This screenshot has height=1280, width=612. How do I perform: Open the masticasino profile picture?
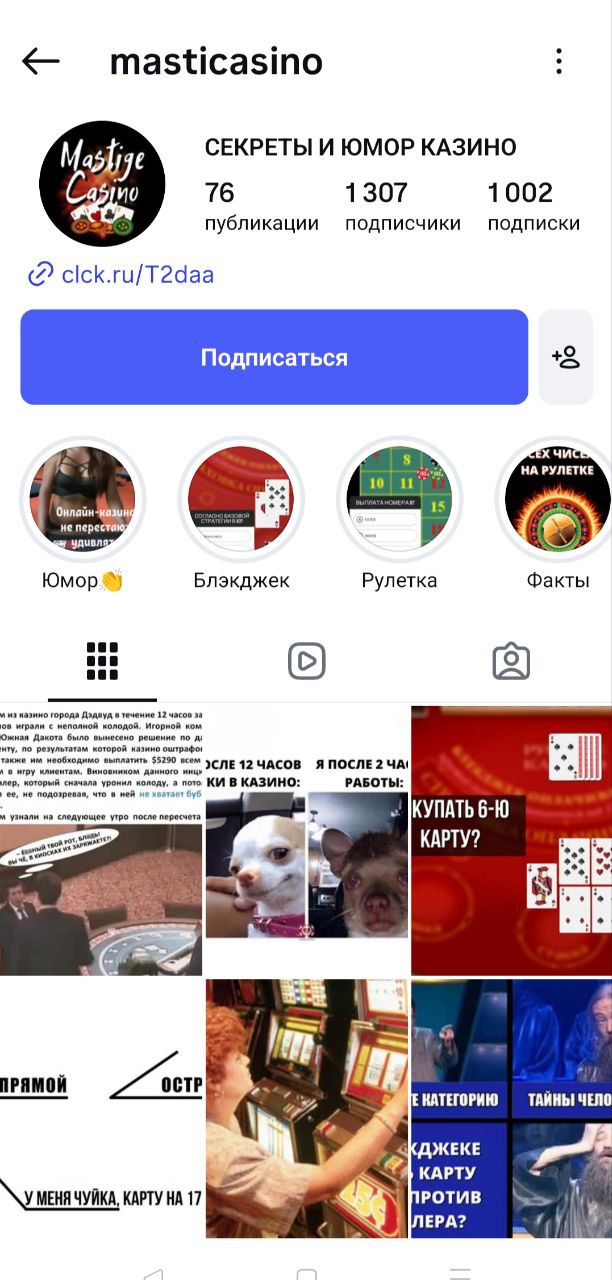pos(102,184)
